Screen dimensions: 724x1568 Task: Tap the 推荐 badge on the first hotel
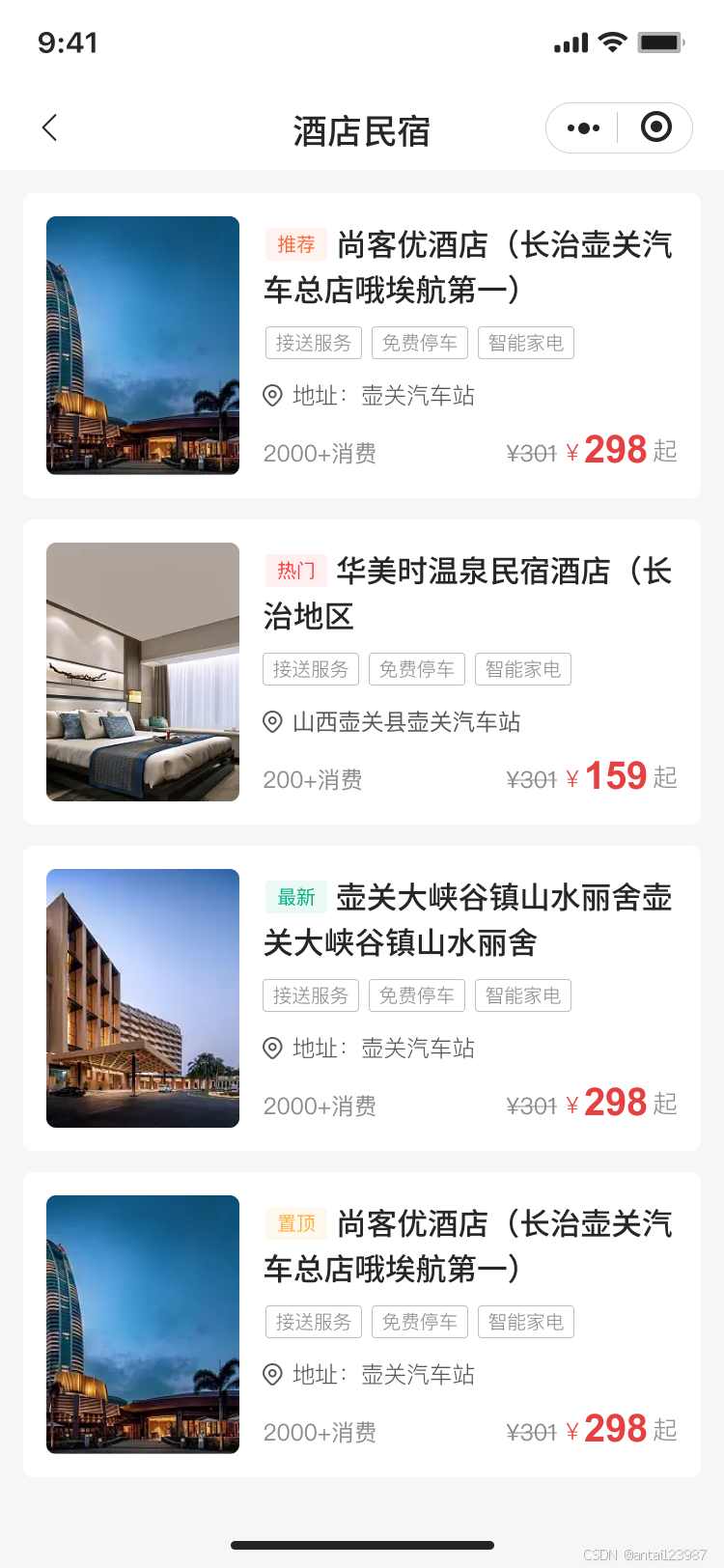tap(295, 245)
